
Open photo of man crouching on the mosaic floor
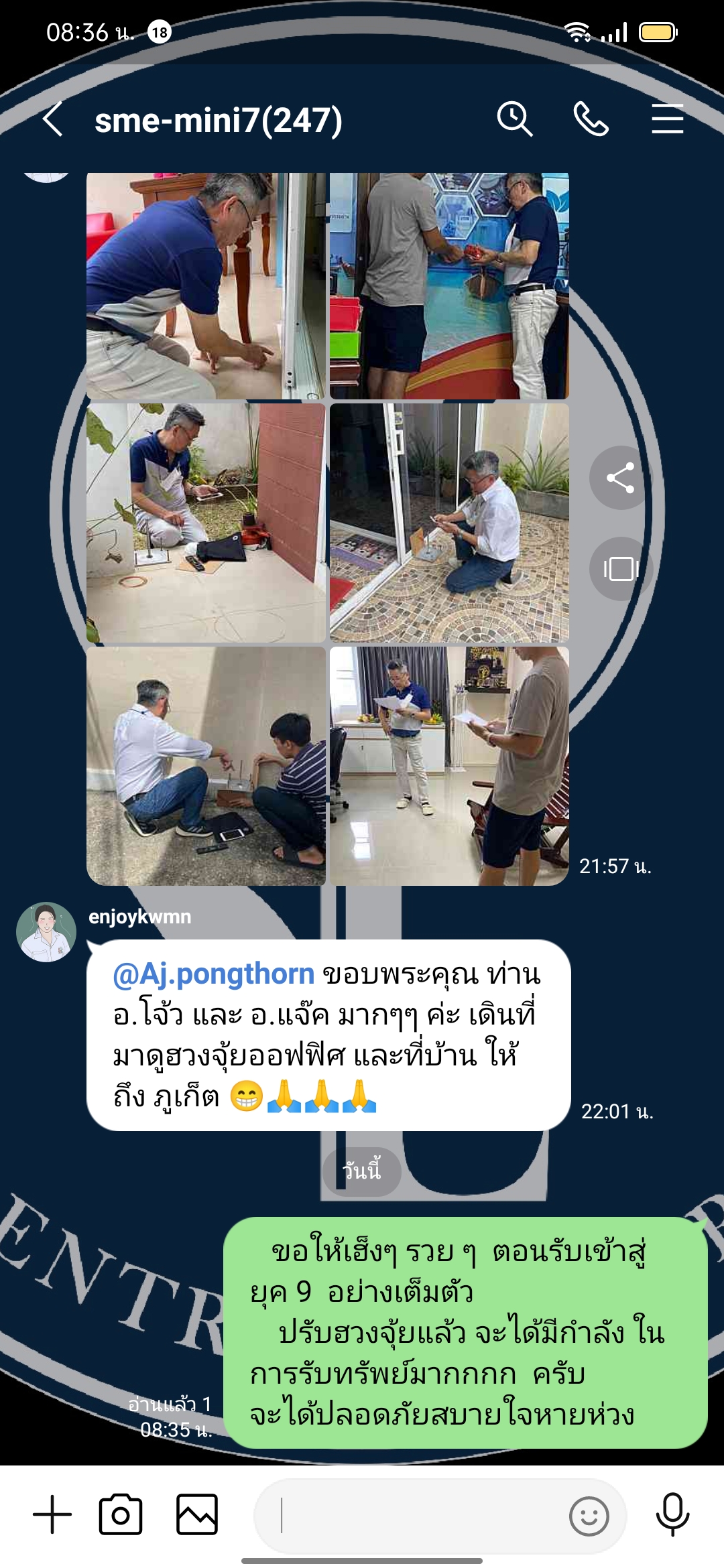coord(449,523)
